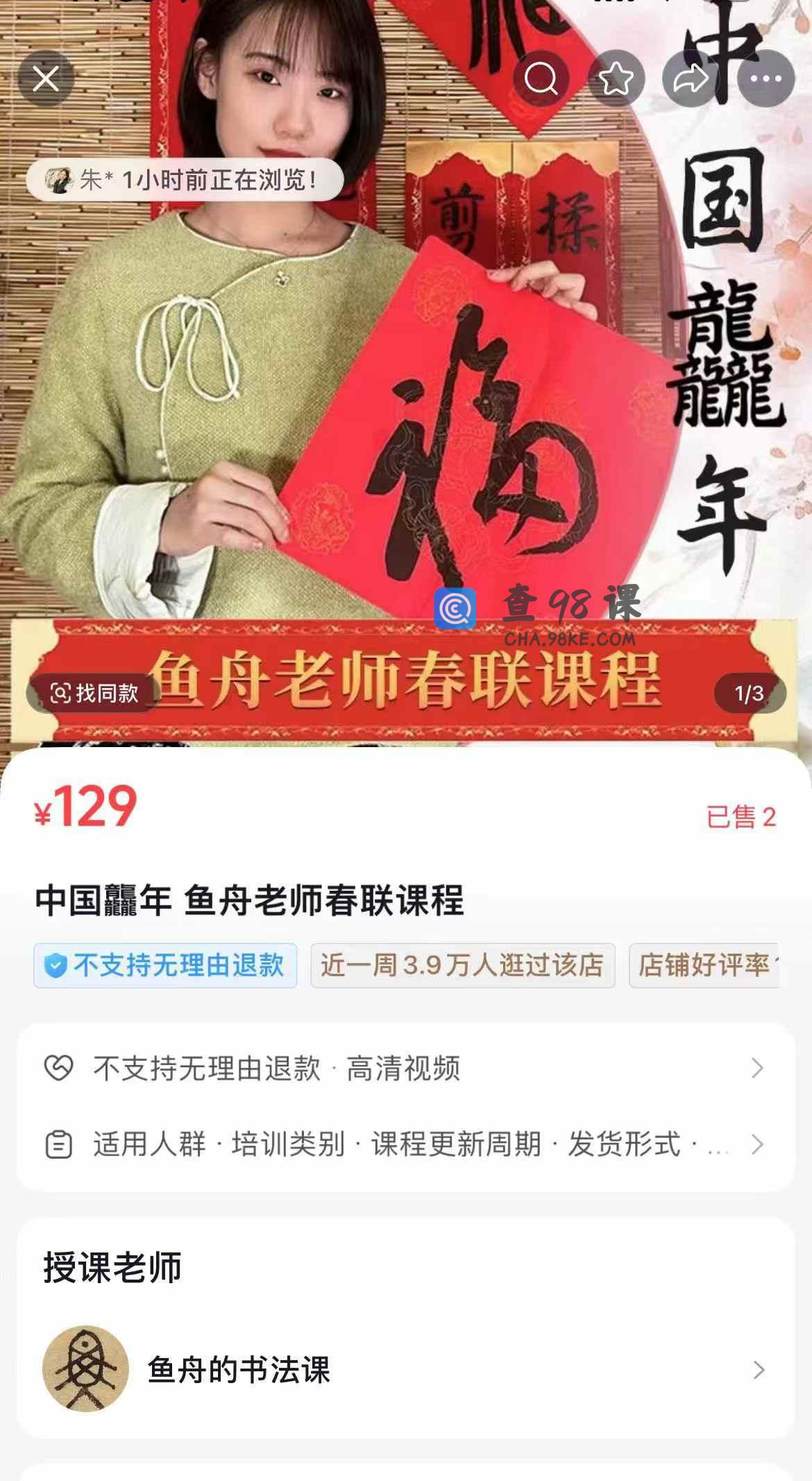
Task: Close the product detail page
Action: point(46,79)
